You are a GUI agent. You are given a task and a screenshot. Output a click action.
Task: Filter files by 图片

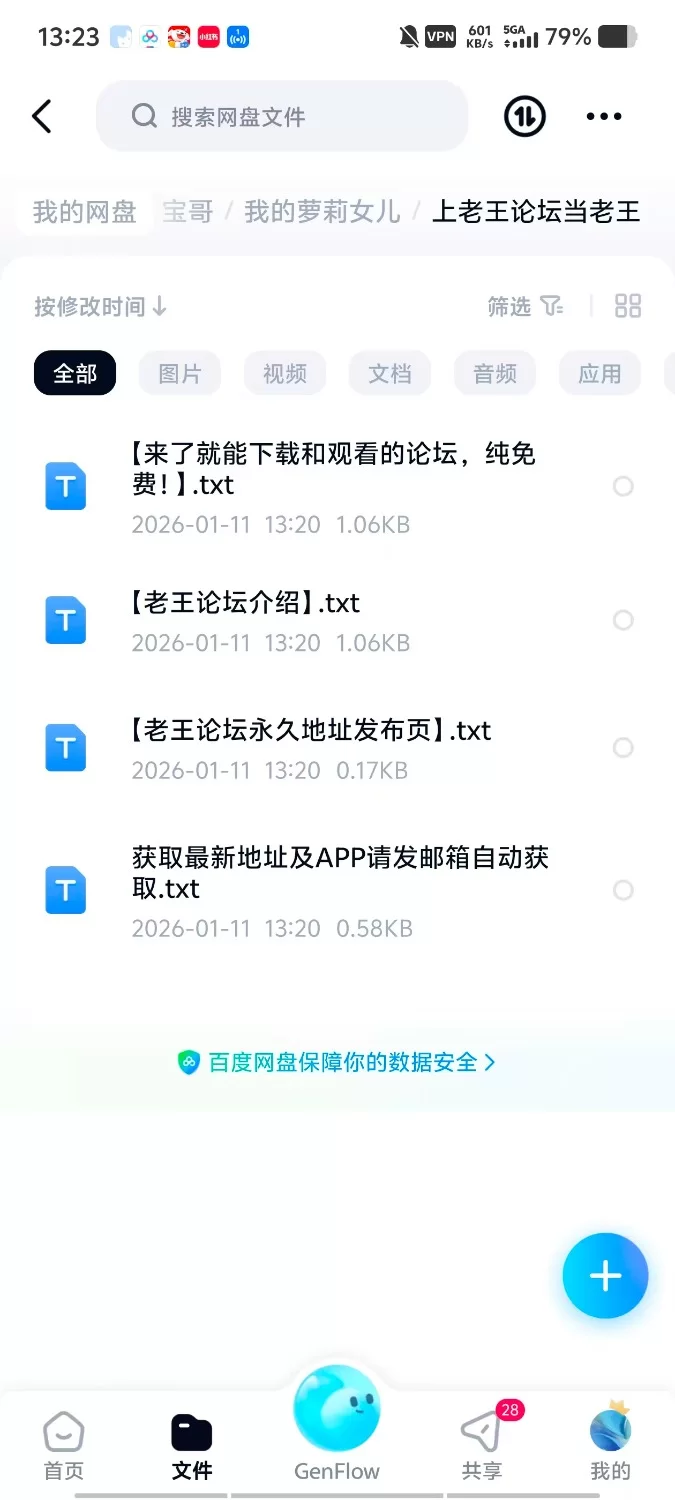pos(180,374)
